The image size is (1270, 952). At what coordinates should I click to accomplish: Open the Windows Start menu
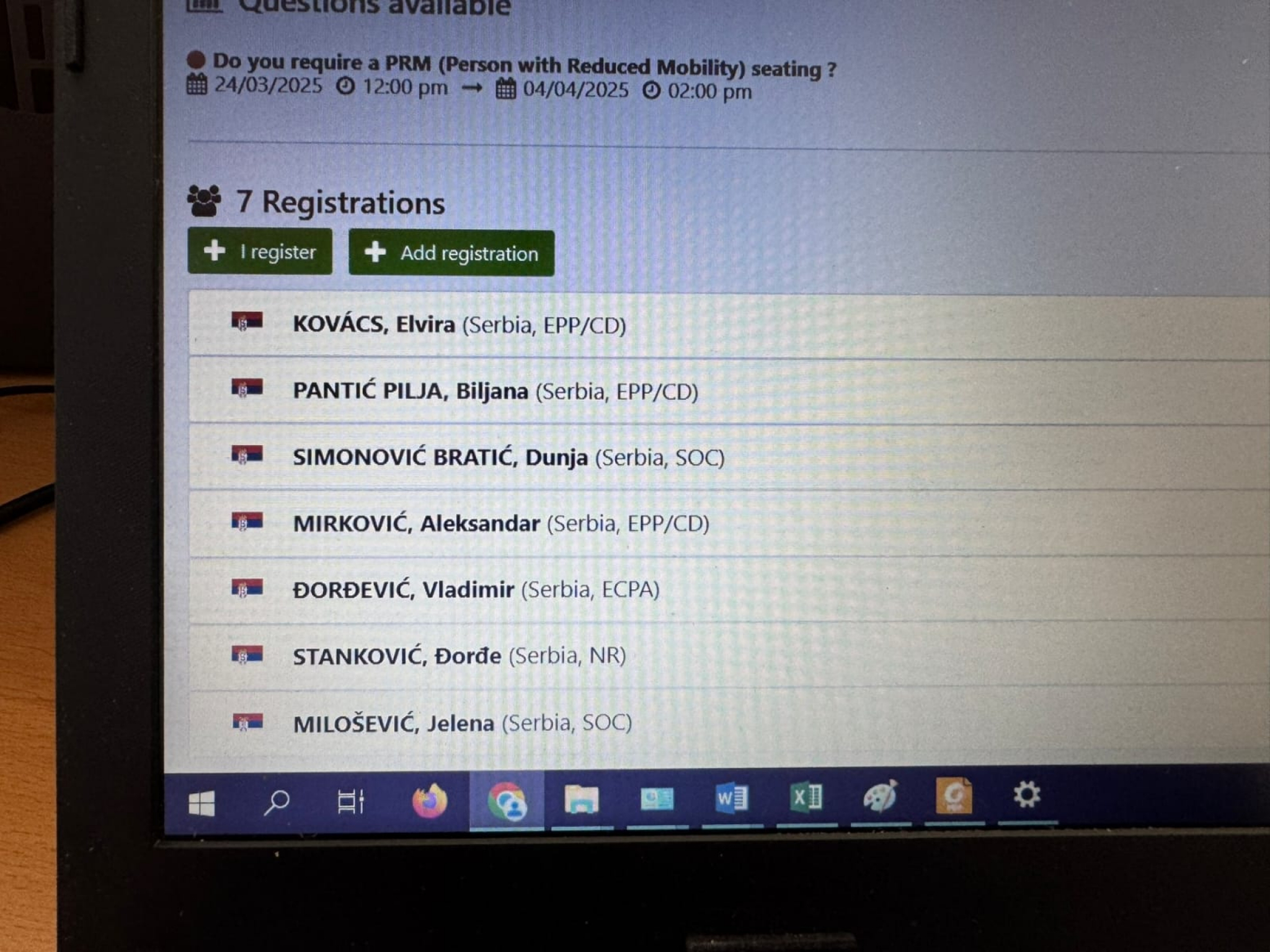[x=202, y=803]
